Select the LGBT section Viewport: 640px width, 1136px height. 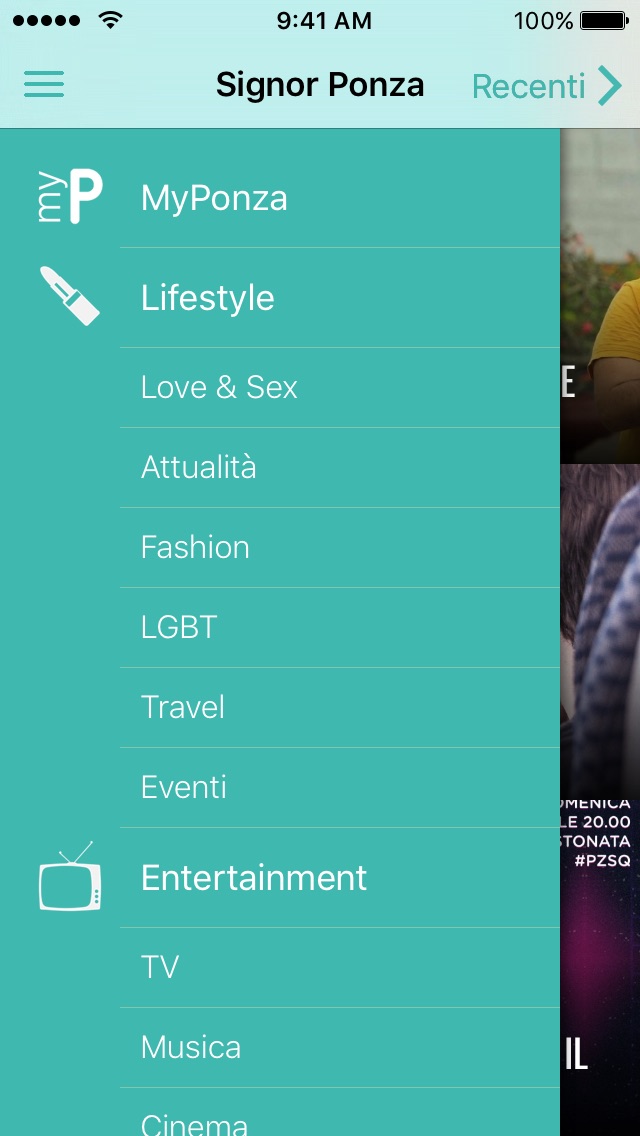[179, 628]
